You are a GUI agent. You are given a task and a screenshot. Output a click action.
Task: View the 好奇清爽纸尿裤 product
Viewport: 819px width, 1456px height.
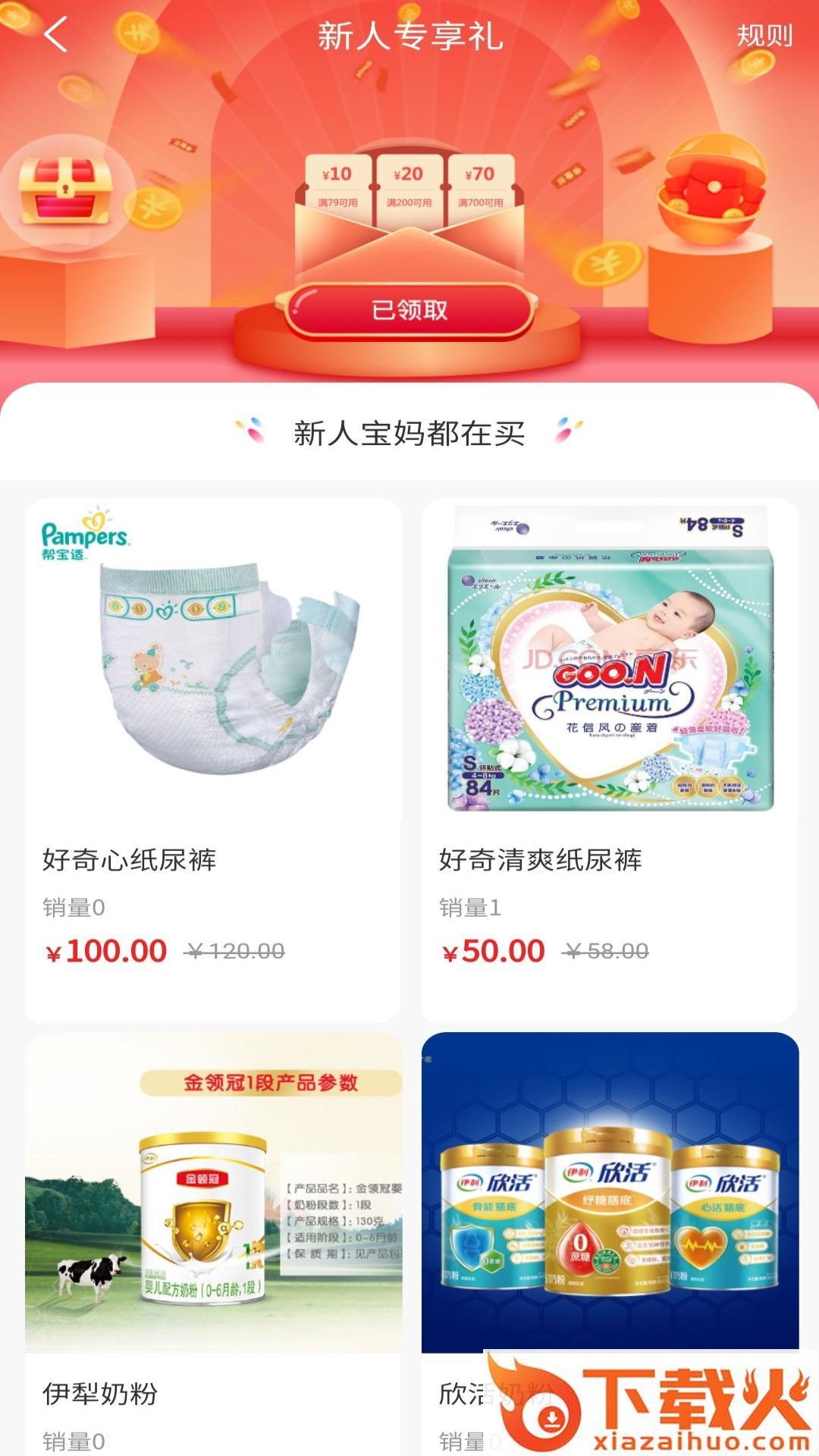(609, 758)
